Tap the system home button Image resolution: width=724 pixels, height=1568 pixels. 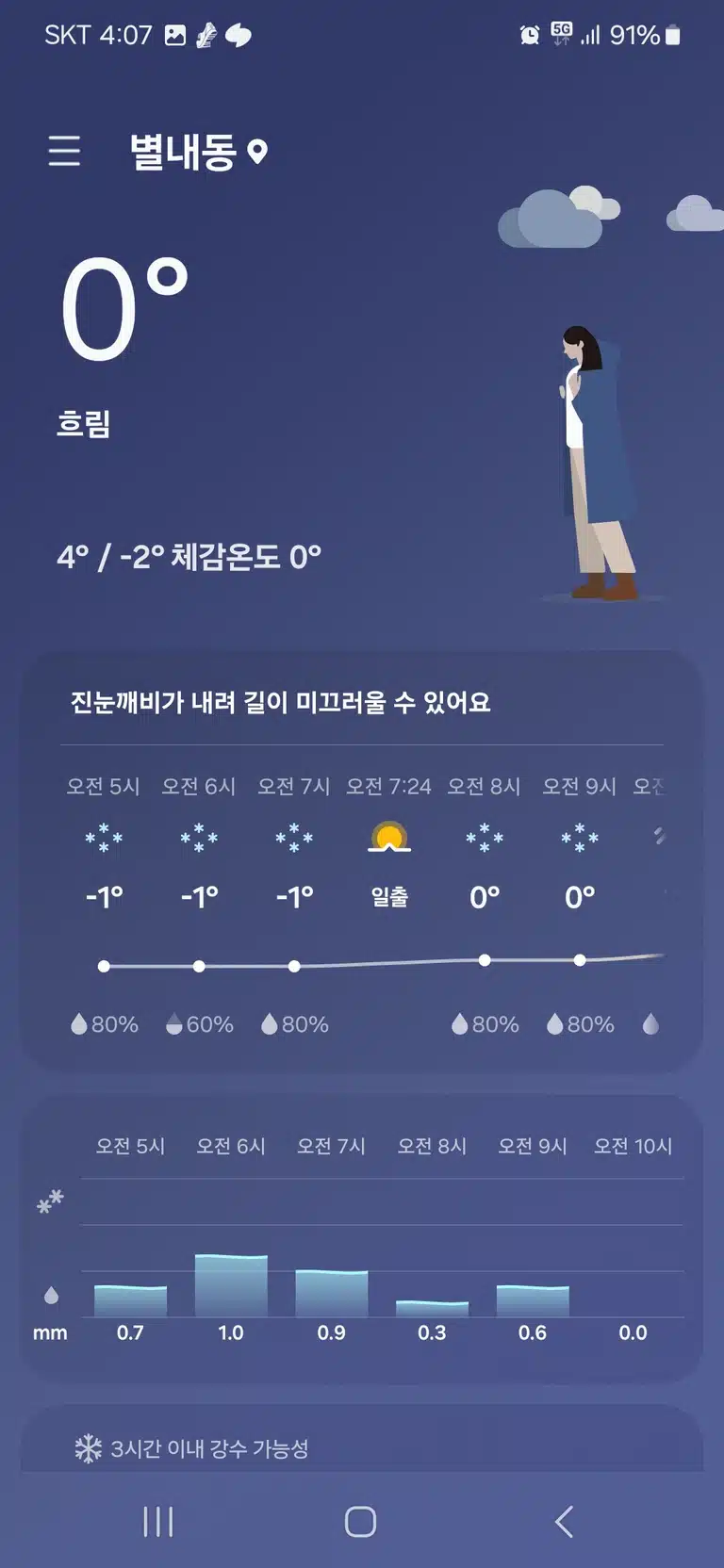360,1521
